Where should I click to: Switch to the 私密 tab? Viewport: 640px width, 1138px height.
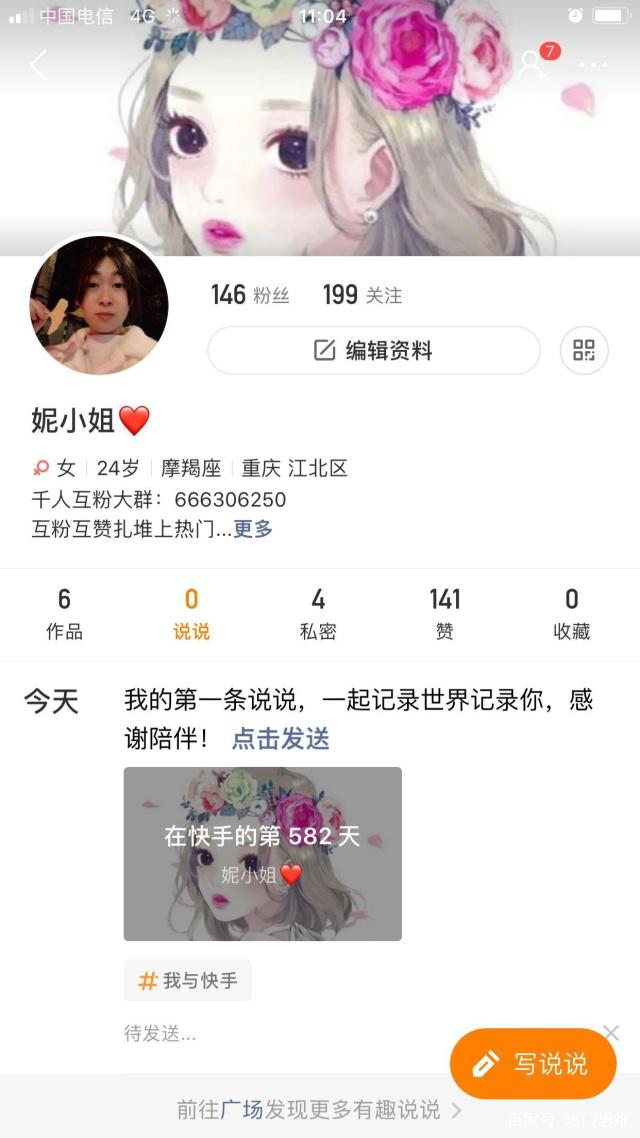[x=318, y=614]
